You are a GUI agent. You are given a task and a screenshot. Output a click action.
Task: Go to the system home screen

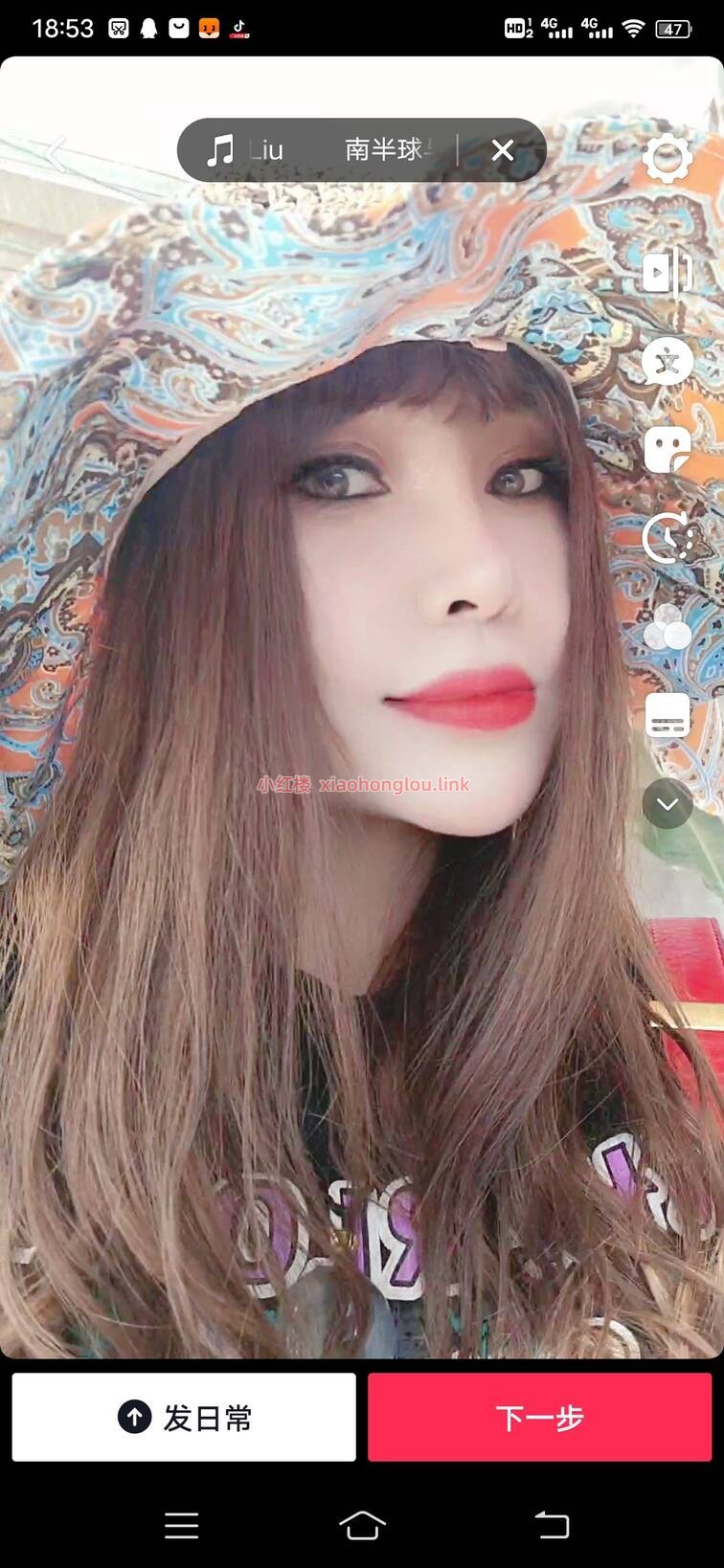click(x=362, y=1524)
